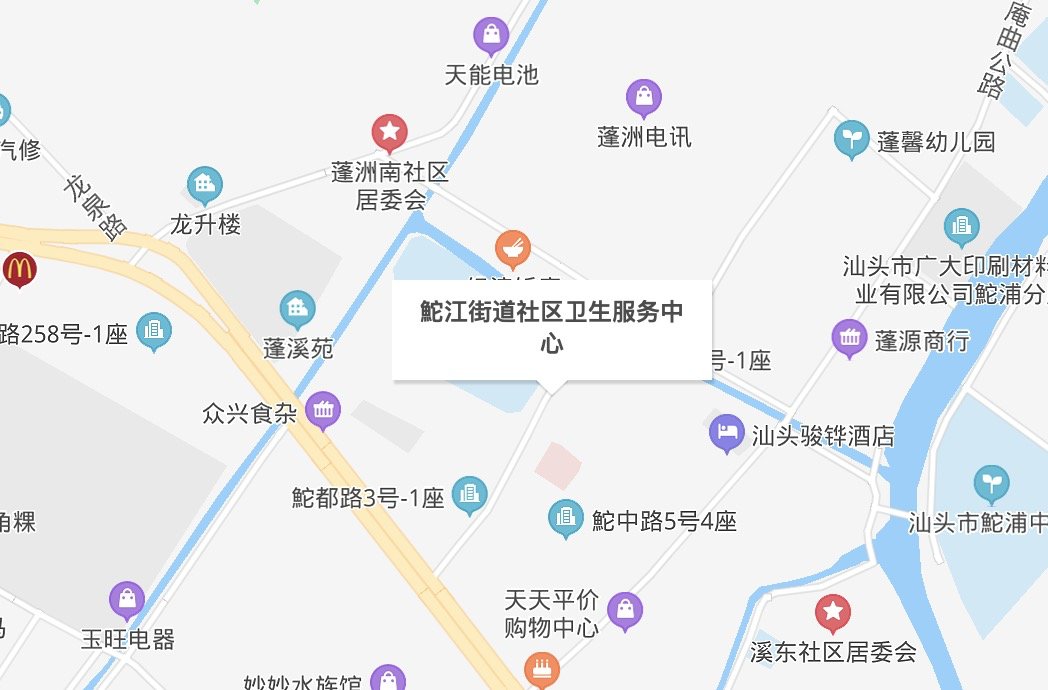Screen dimensions: 1048x690
Task: Select the 蓬洲南社区居委会 star marker
Action: 390,131
